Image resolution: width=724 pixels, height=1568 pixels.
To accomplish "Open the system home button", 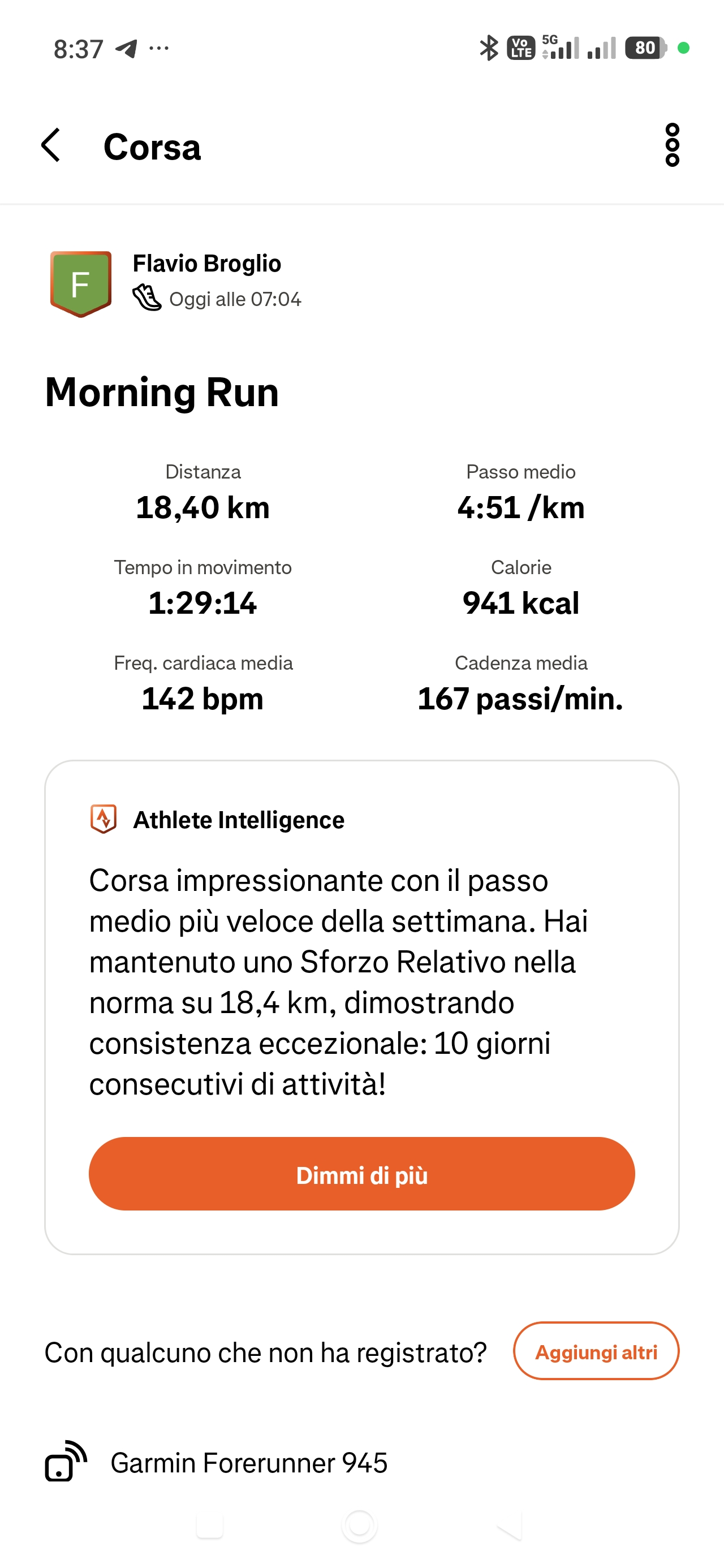I will coord(359,1526).
